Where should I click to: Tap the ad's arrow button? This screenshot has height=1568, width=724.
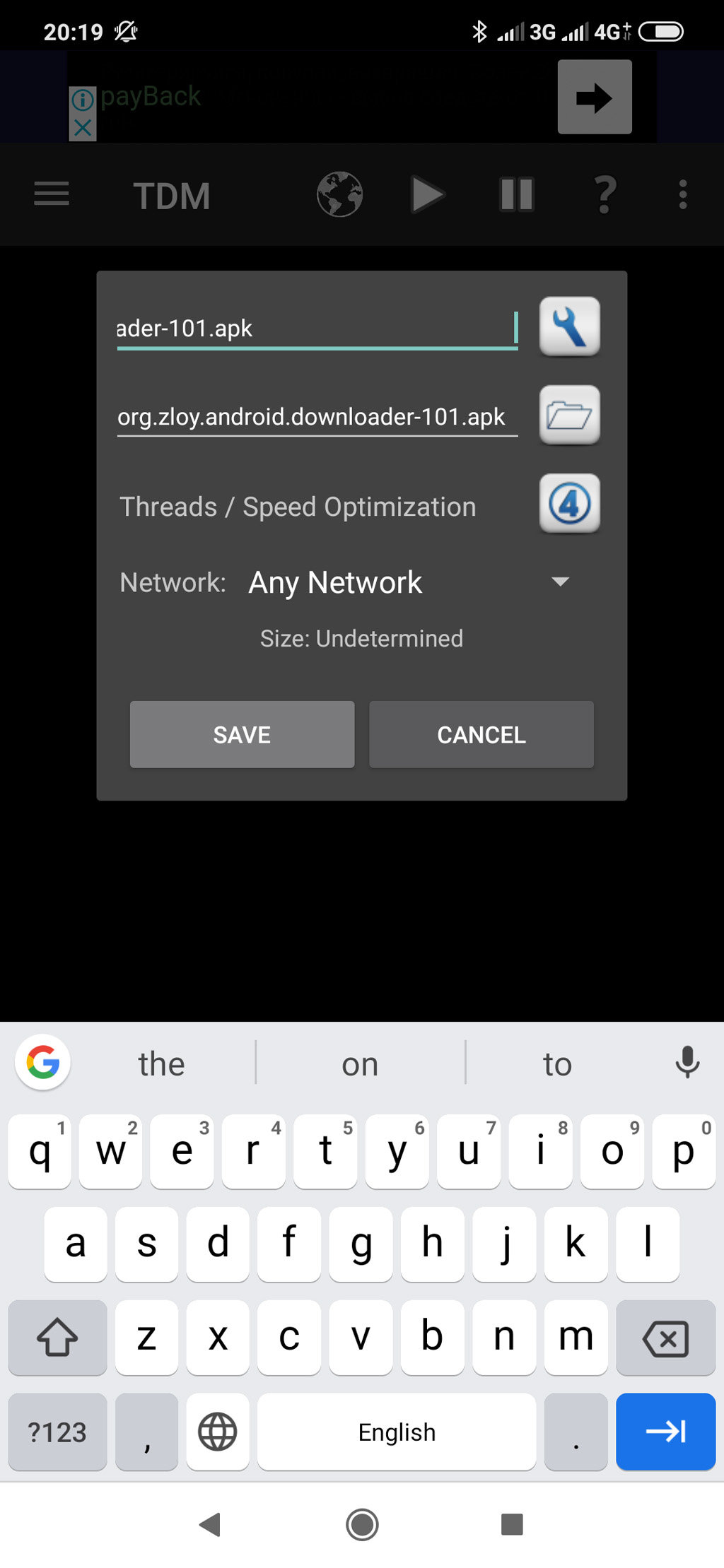595,97
